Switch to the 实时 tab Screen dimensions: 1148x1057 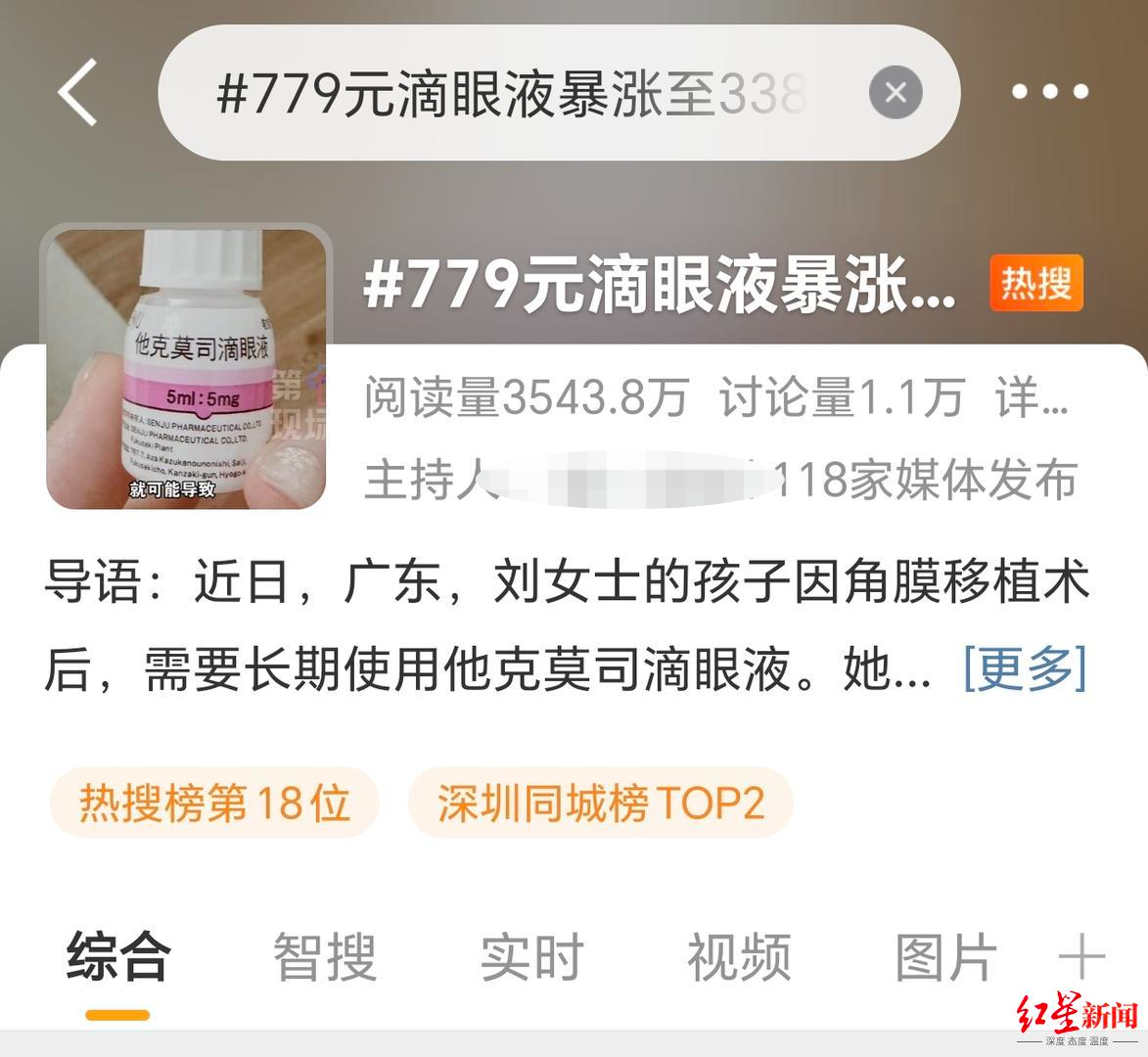click(x=531, y=956)
